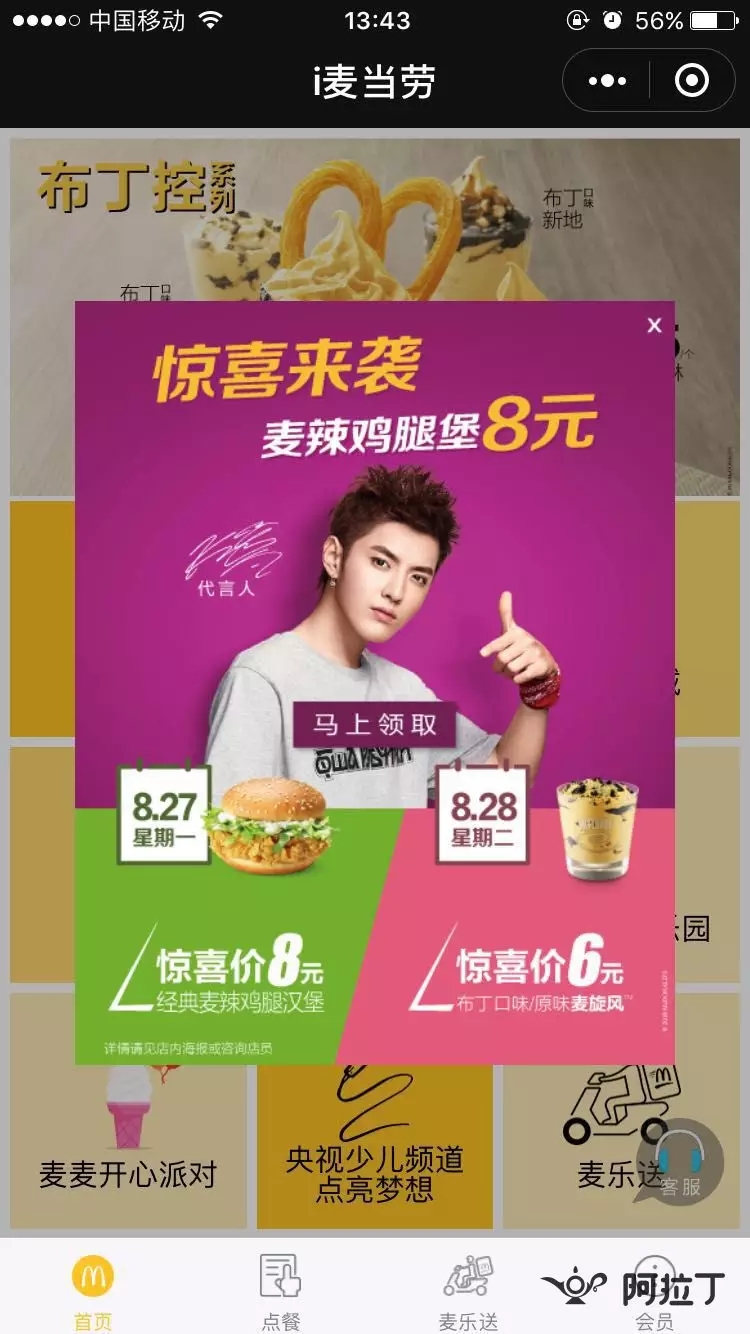The image size is (750, 1334).
Task: Open the mini program more options menu
Action: coord(607,81)
